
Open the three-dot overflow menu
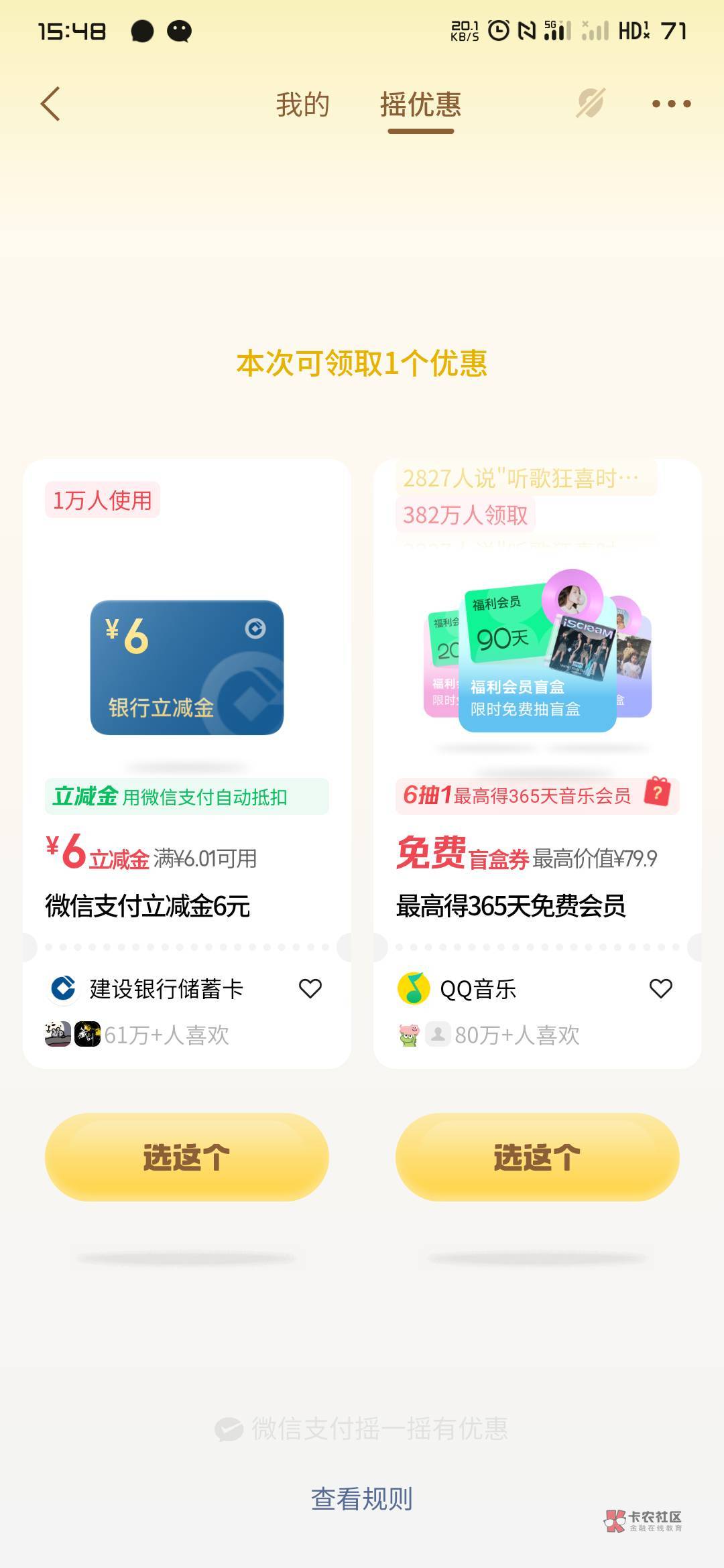(671, 104)
